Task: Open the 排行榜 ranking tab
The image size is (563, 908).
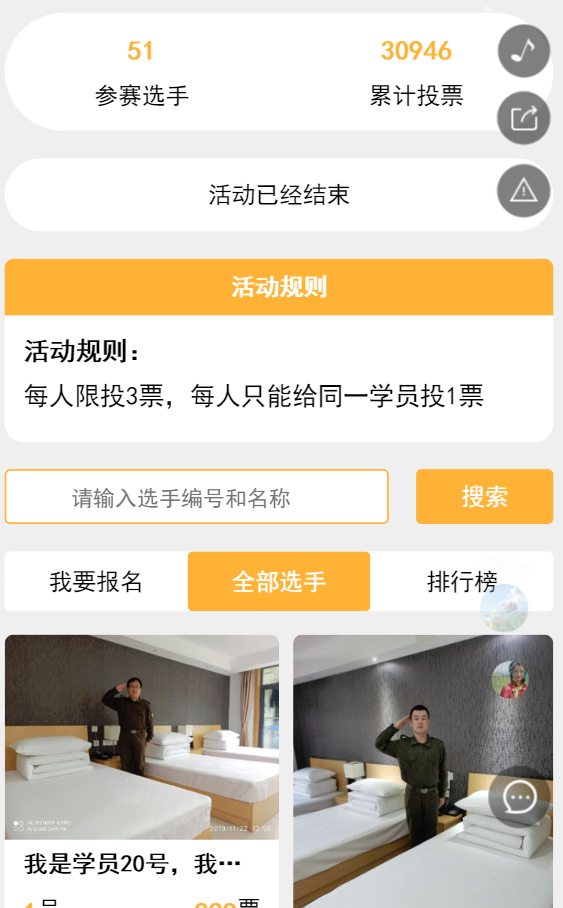Action: (462, 581)
